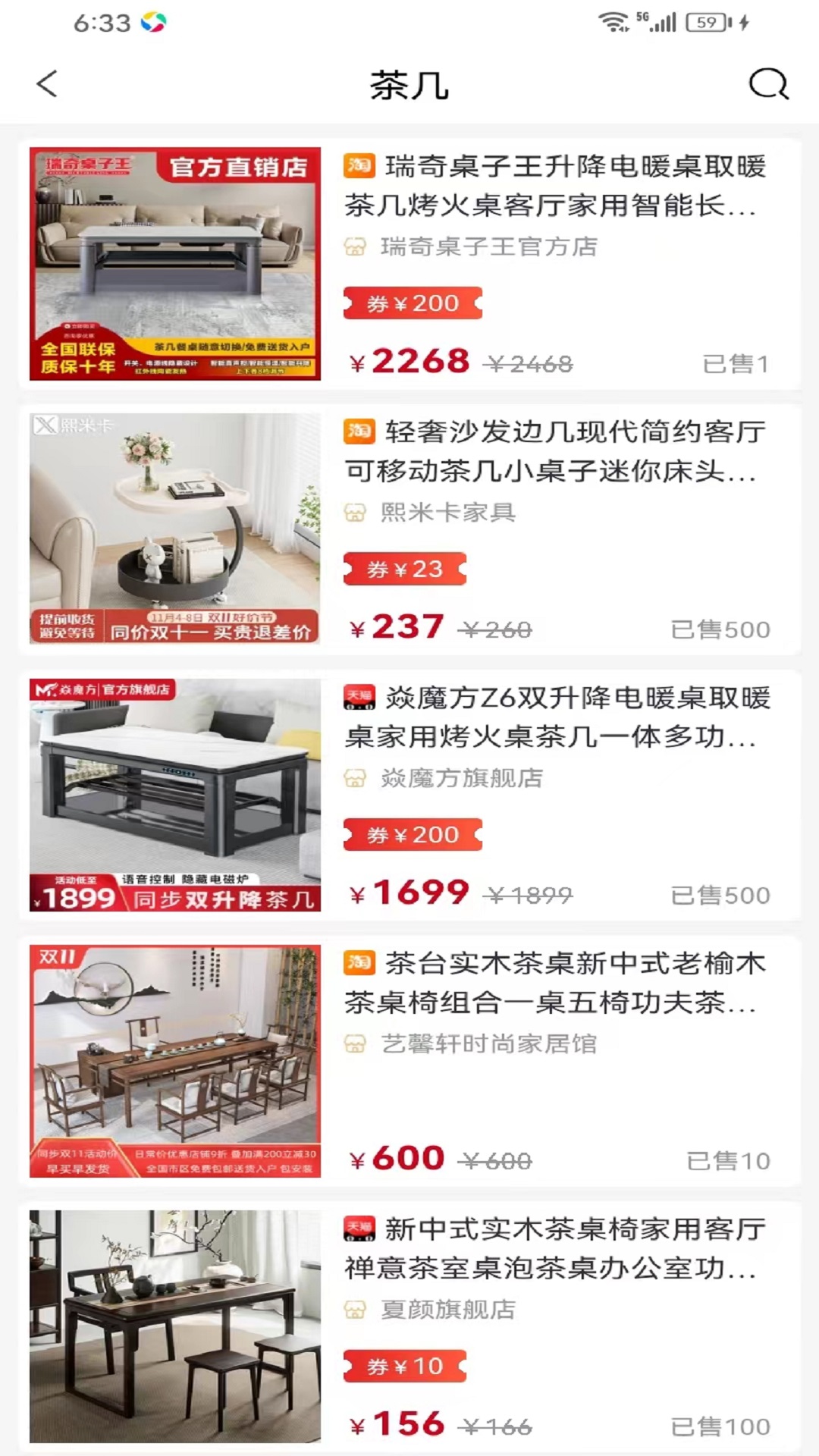Visit the 瑞奇桌子王官方店 shop

pyautogui.click(x=488, y=246)
